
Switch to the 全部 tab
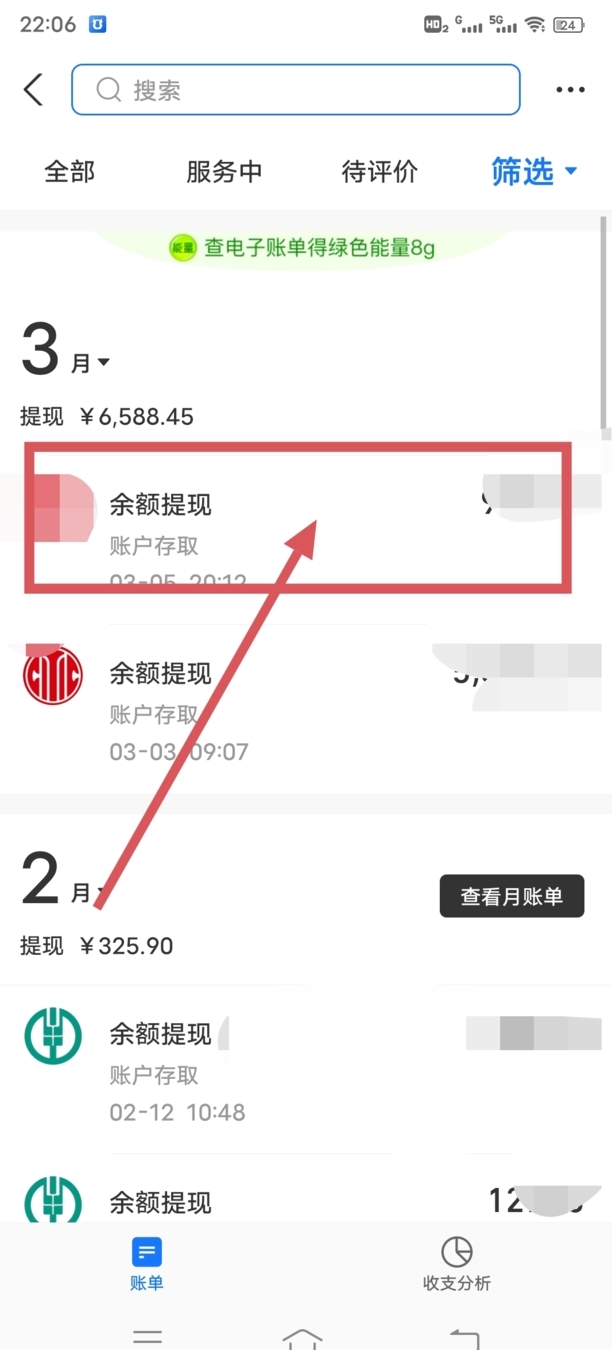point(70,172)
